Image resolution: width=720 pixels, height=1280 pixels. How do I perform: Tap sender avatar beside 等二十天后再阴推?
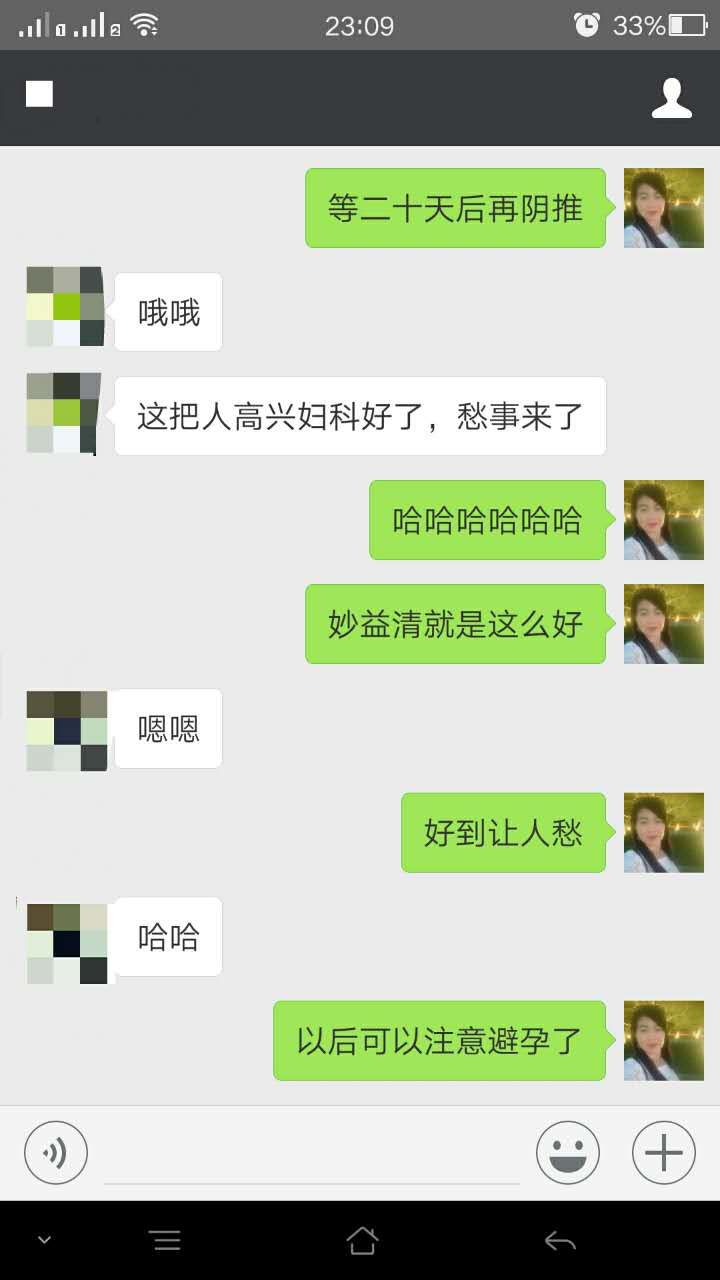[663, 208]
